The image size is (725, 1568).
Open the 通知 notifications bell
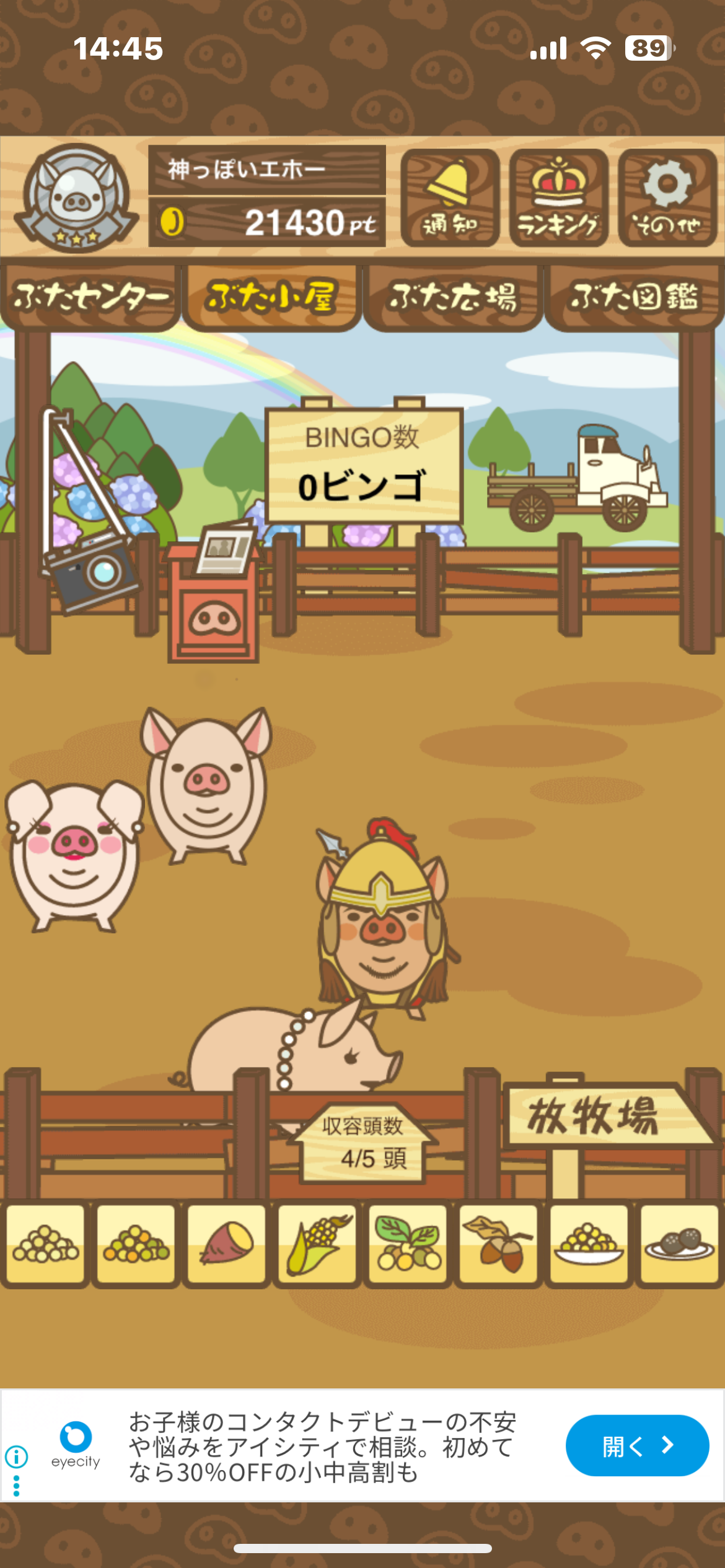click(x=450, y=198)
